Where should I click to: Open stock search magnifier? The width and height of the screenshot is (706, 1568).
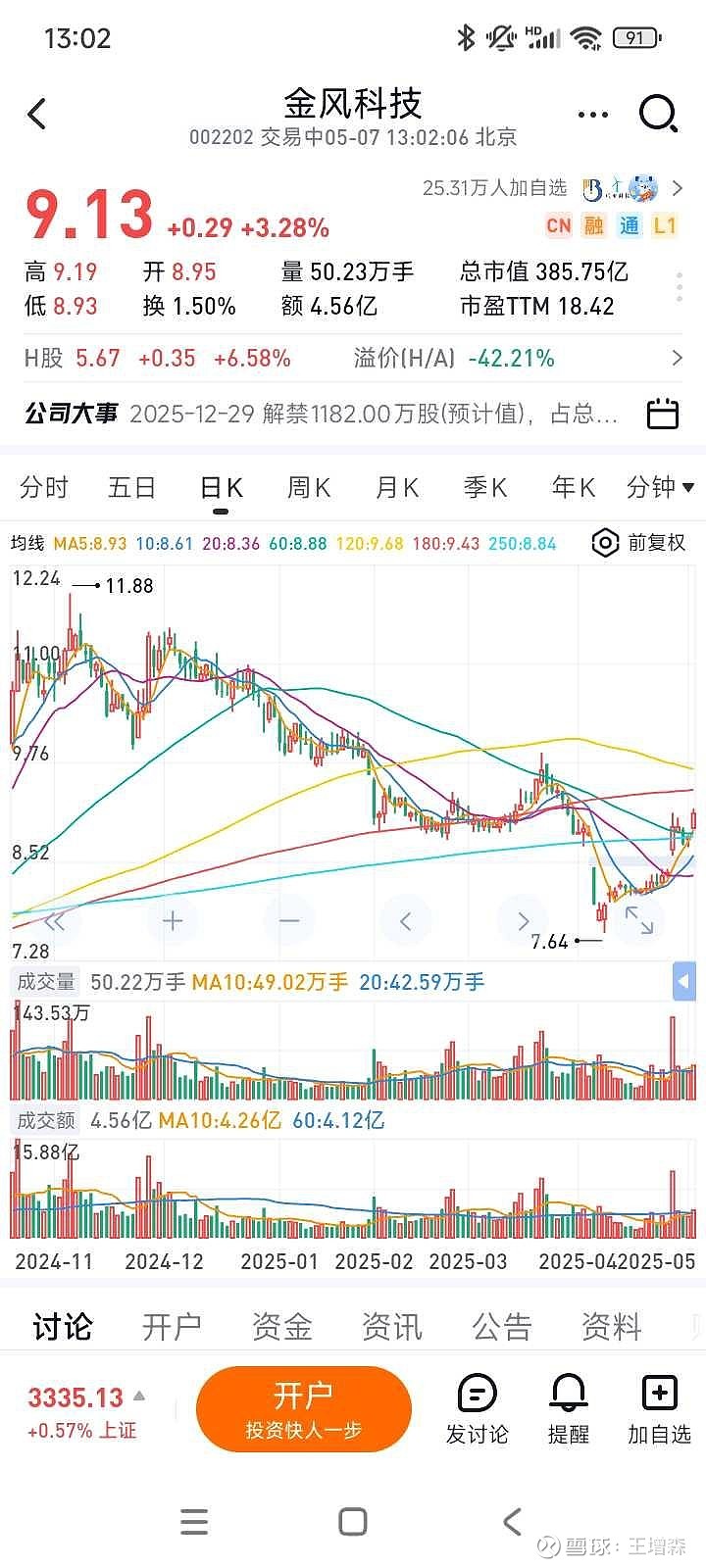point(659,115)
